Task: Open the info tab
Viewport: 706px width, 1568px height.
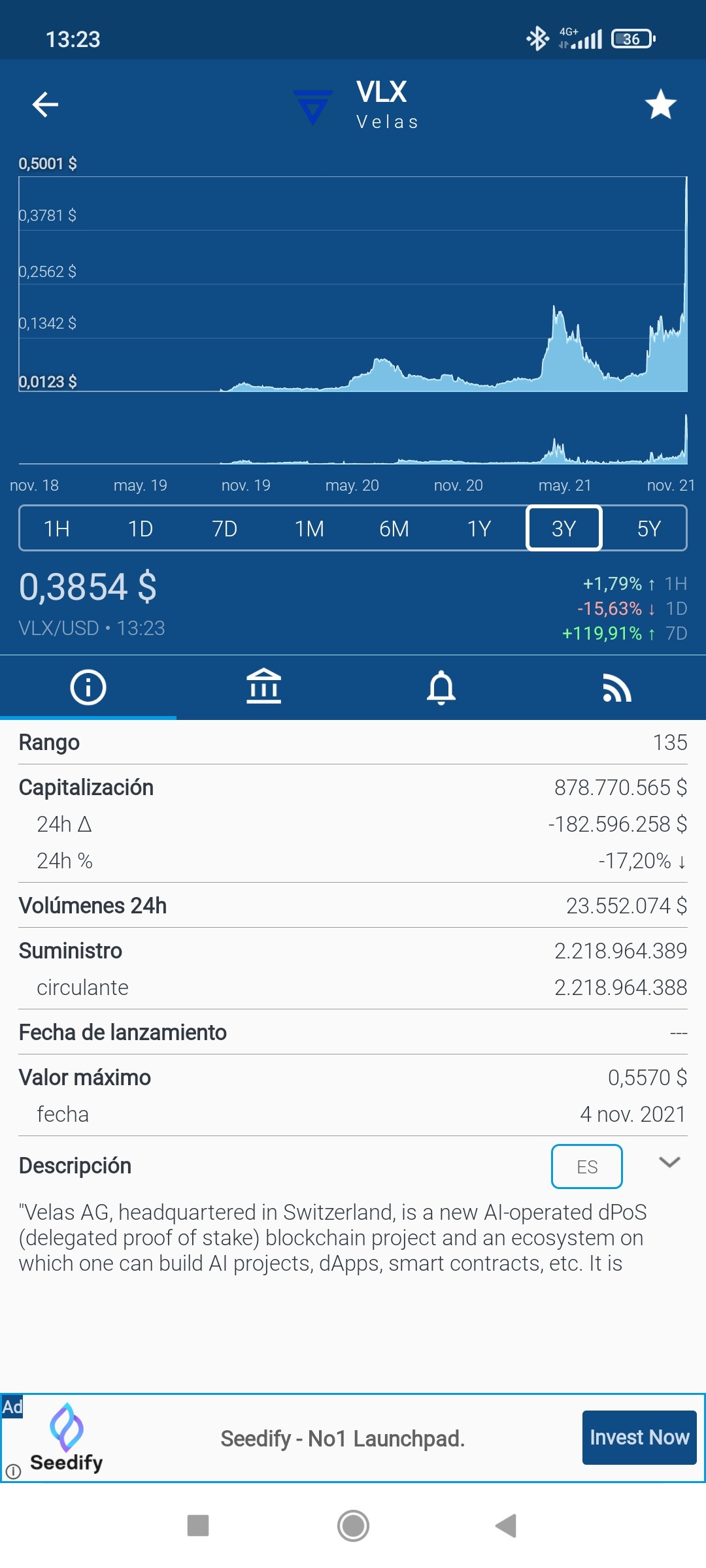Action: (x=88, y=687)
